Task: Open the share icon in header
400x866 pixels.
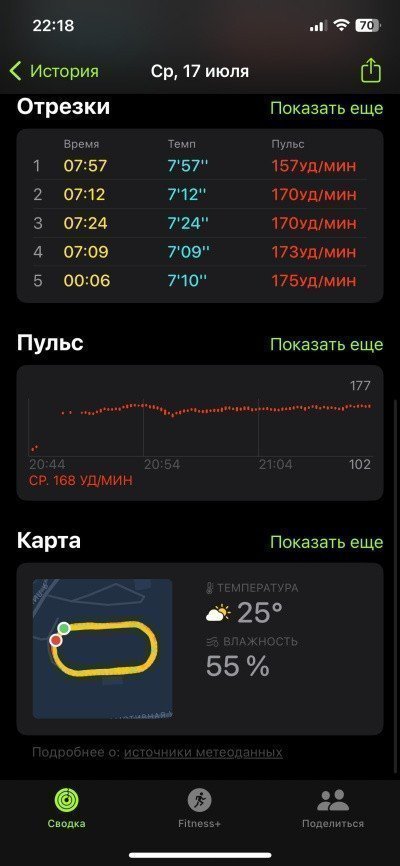Action: coord(371,71)
